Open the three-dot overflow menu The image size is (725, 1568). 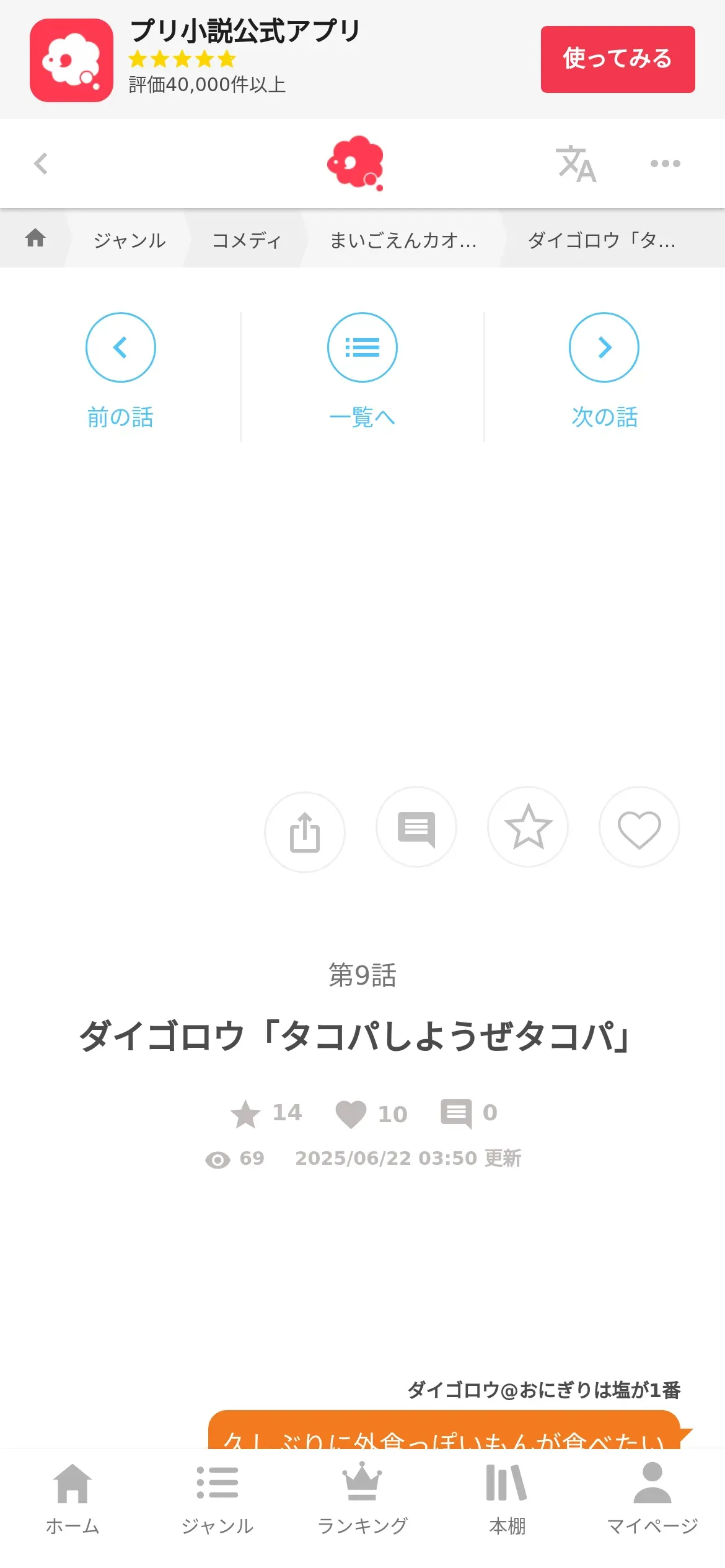tap(665, 163)
